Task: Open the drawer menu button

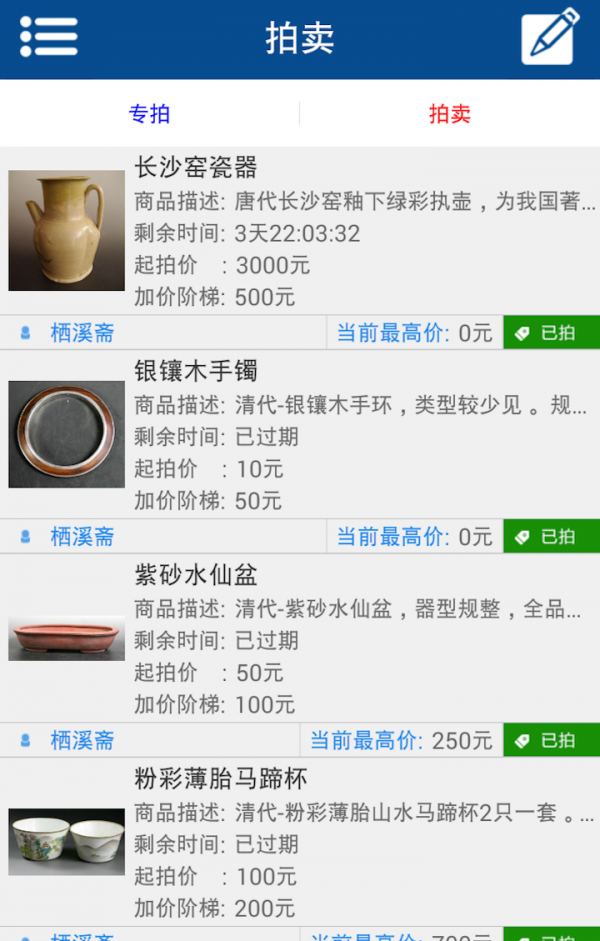Action: (x=48, y=37)
